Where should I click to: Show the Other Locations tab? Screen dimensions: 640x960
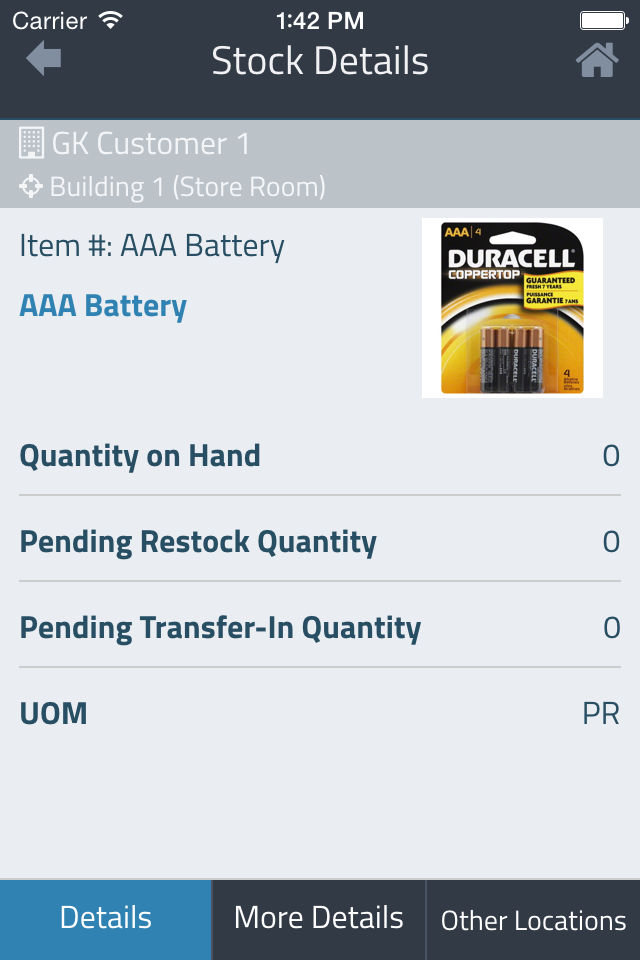(533, 920)
